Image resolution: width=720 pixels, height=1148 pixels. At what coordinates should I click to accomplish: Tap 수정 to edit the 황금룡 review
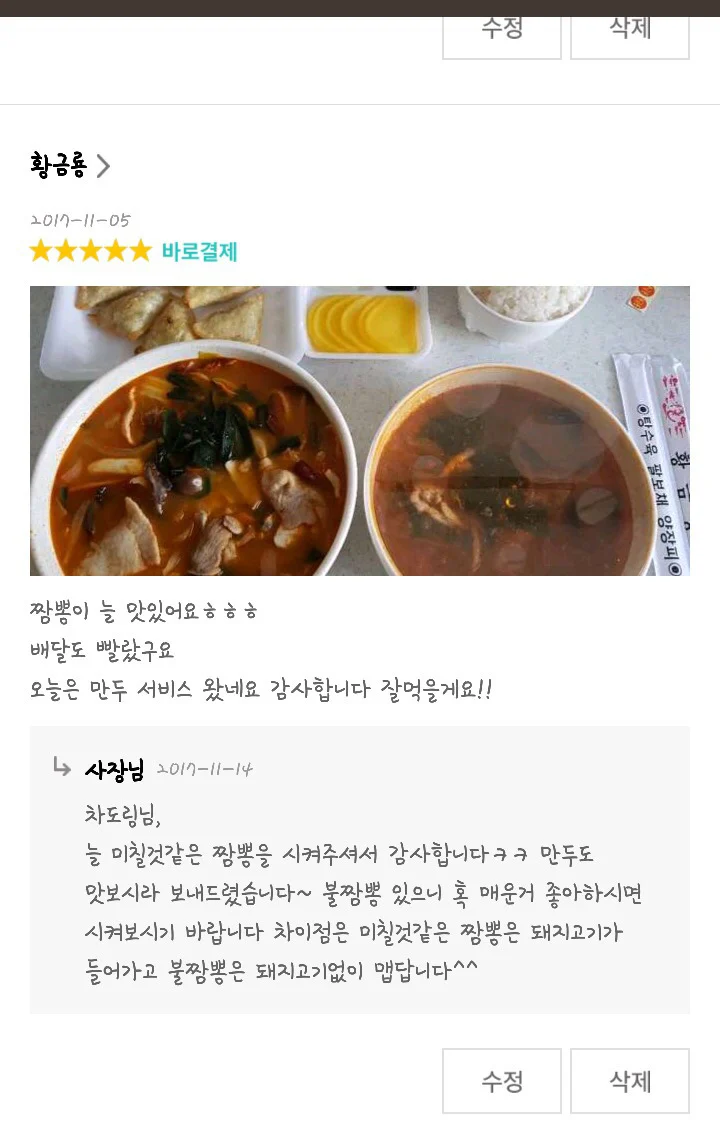[502, 1080]
